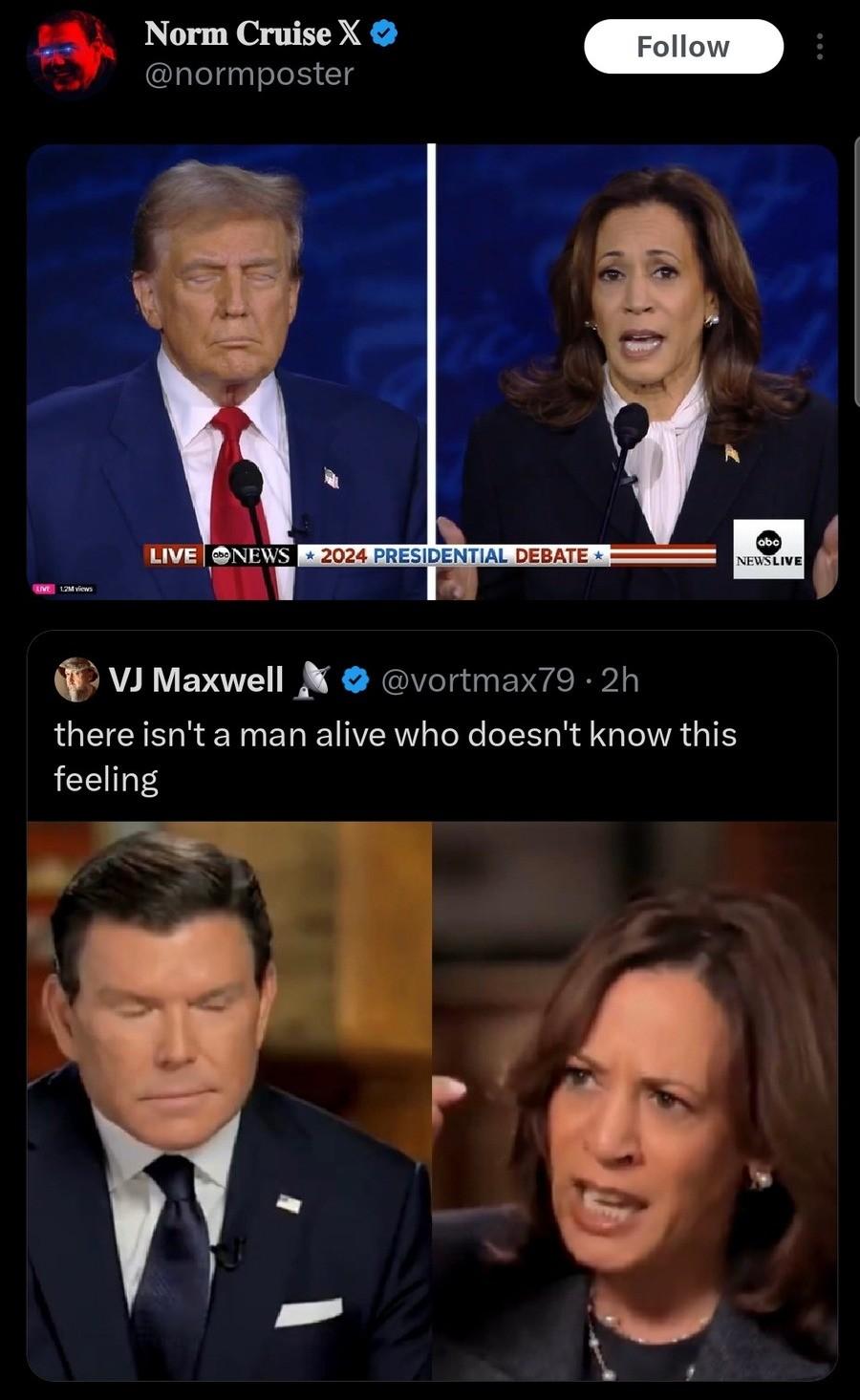View the 2024 Presidential Debate image
This screenshot has width=860, height=1400.
(432, 372)
